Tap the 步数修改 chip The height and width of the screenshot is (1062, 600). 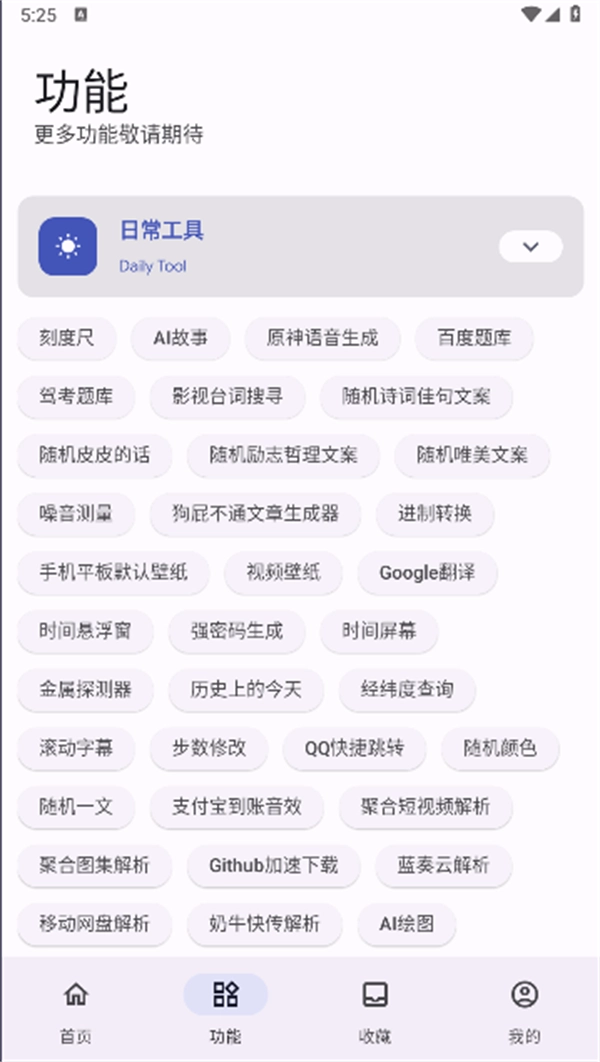point(209,748)
